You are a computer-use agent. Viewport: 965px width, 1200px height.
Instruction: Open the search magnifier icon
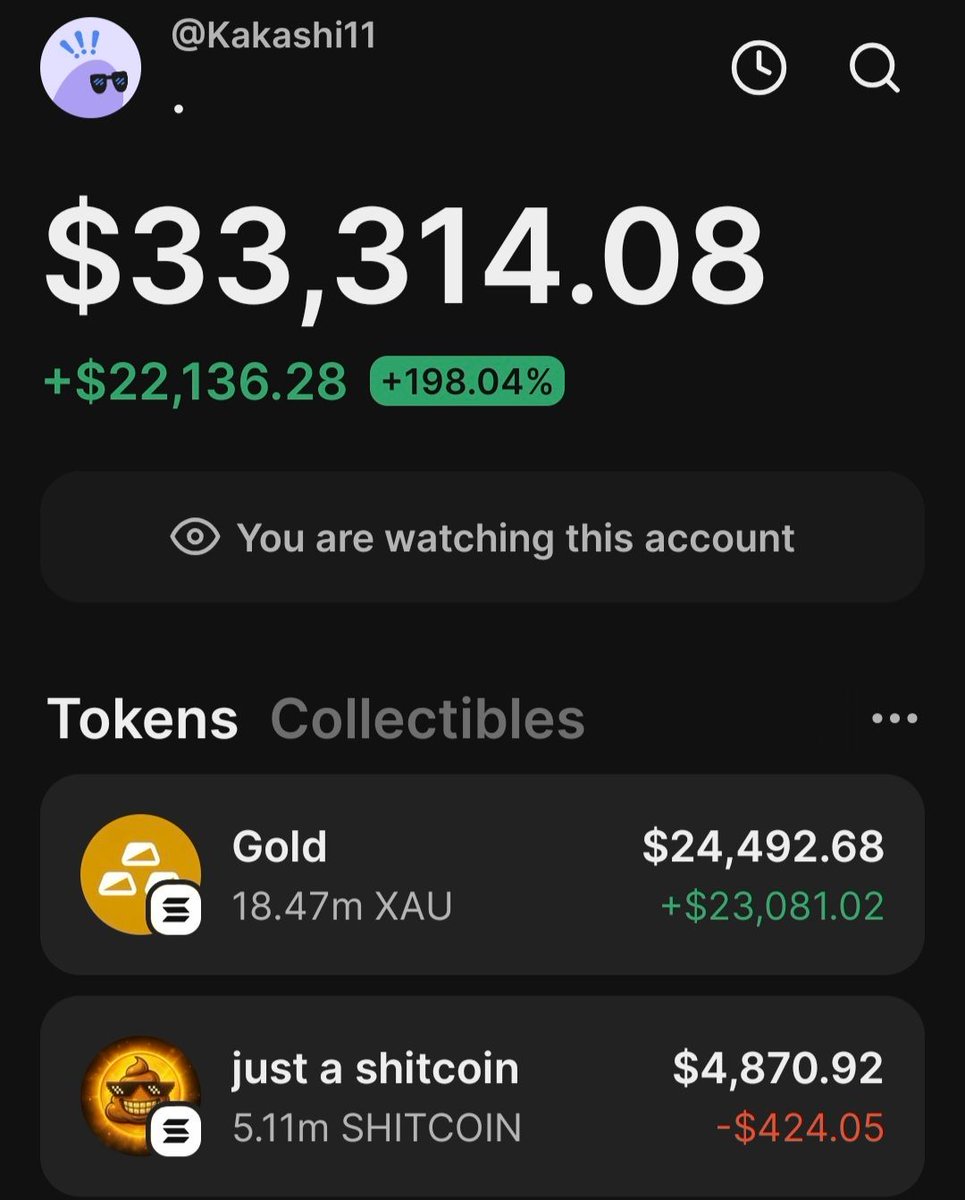874,70
